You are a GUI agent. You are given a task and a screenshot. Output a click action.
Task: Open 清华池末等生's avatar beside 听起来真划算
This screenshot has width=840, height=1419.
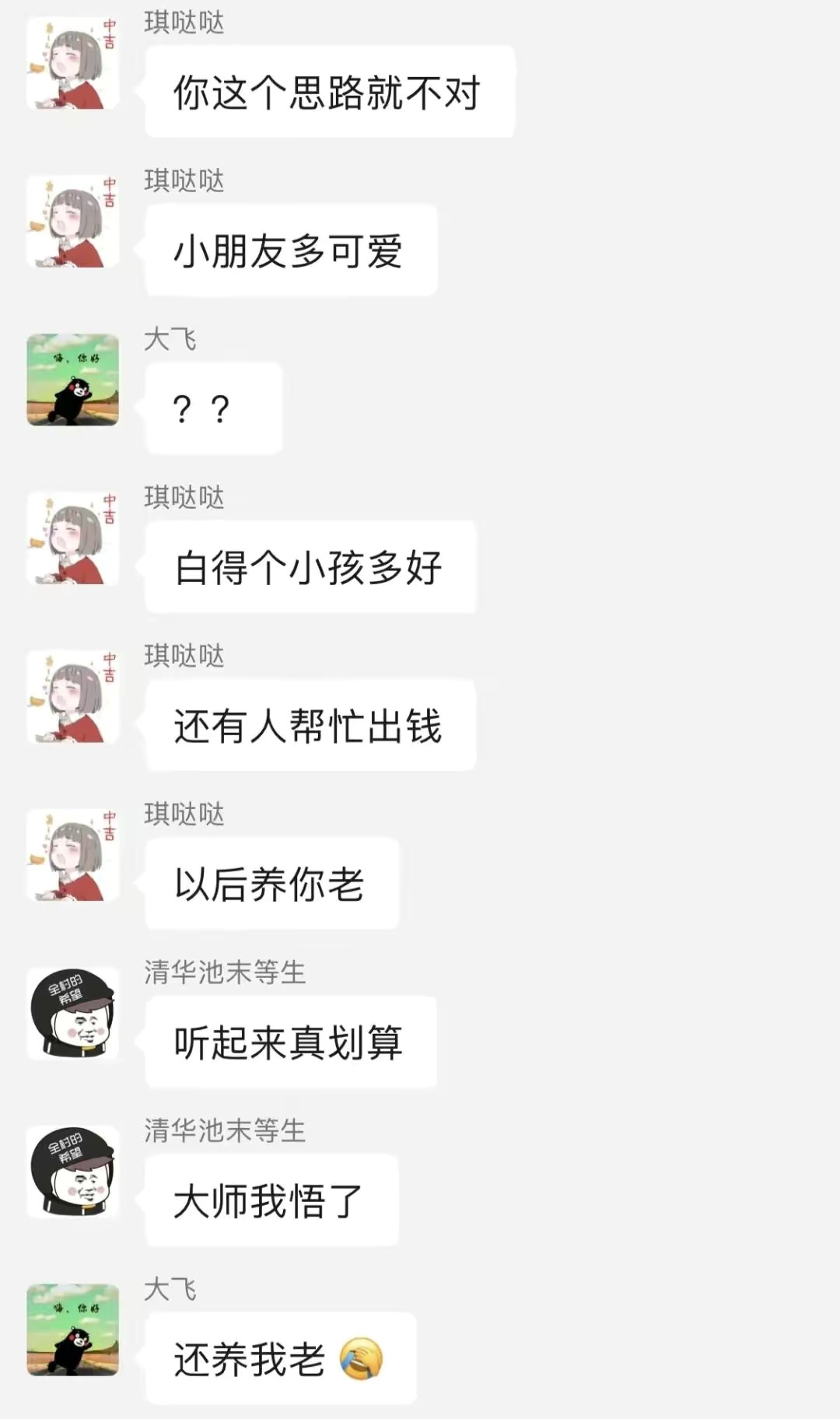[73, 1013]
